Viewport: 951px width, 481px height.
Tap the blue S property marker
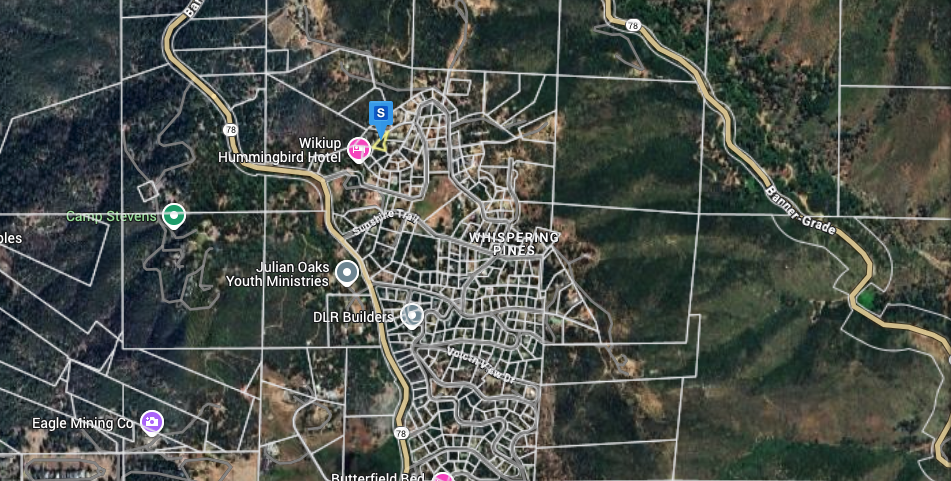point(380,114)
